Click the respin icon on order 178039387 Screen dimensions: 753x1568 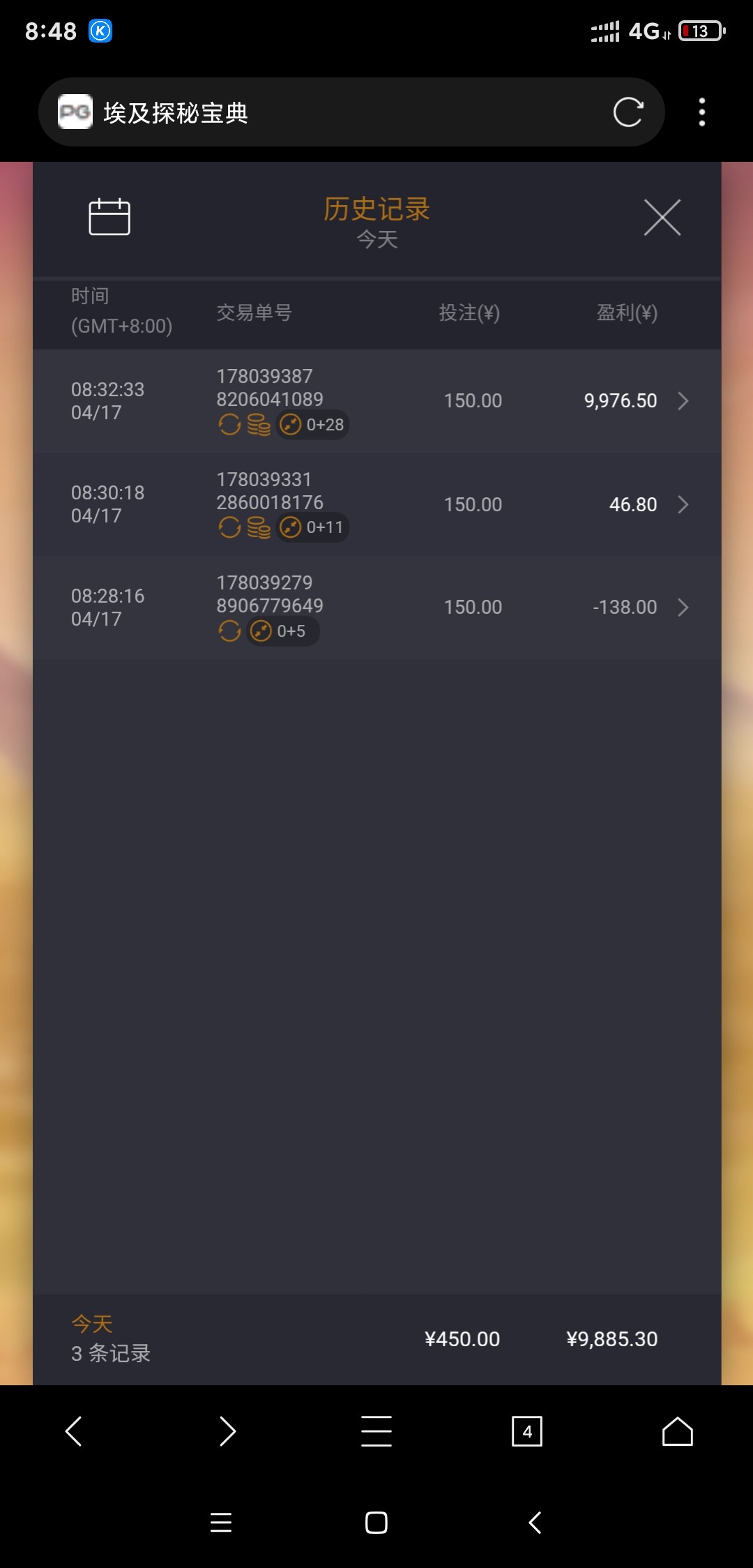pos(230,424)
